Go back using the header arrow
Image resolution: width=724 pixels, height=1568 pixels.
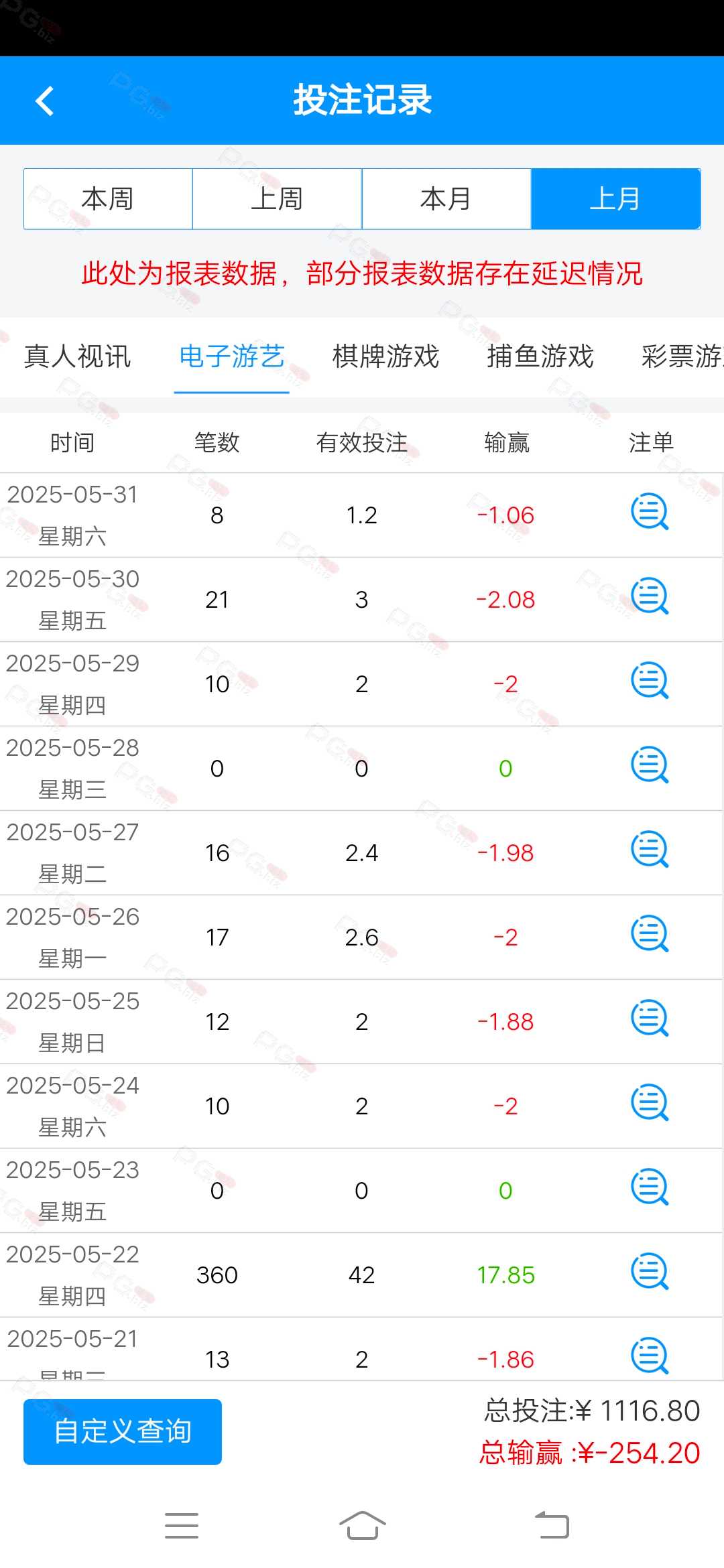pos(45,101)
